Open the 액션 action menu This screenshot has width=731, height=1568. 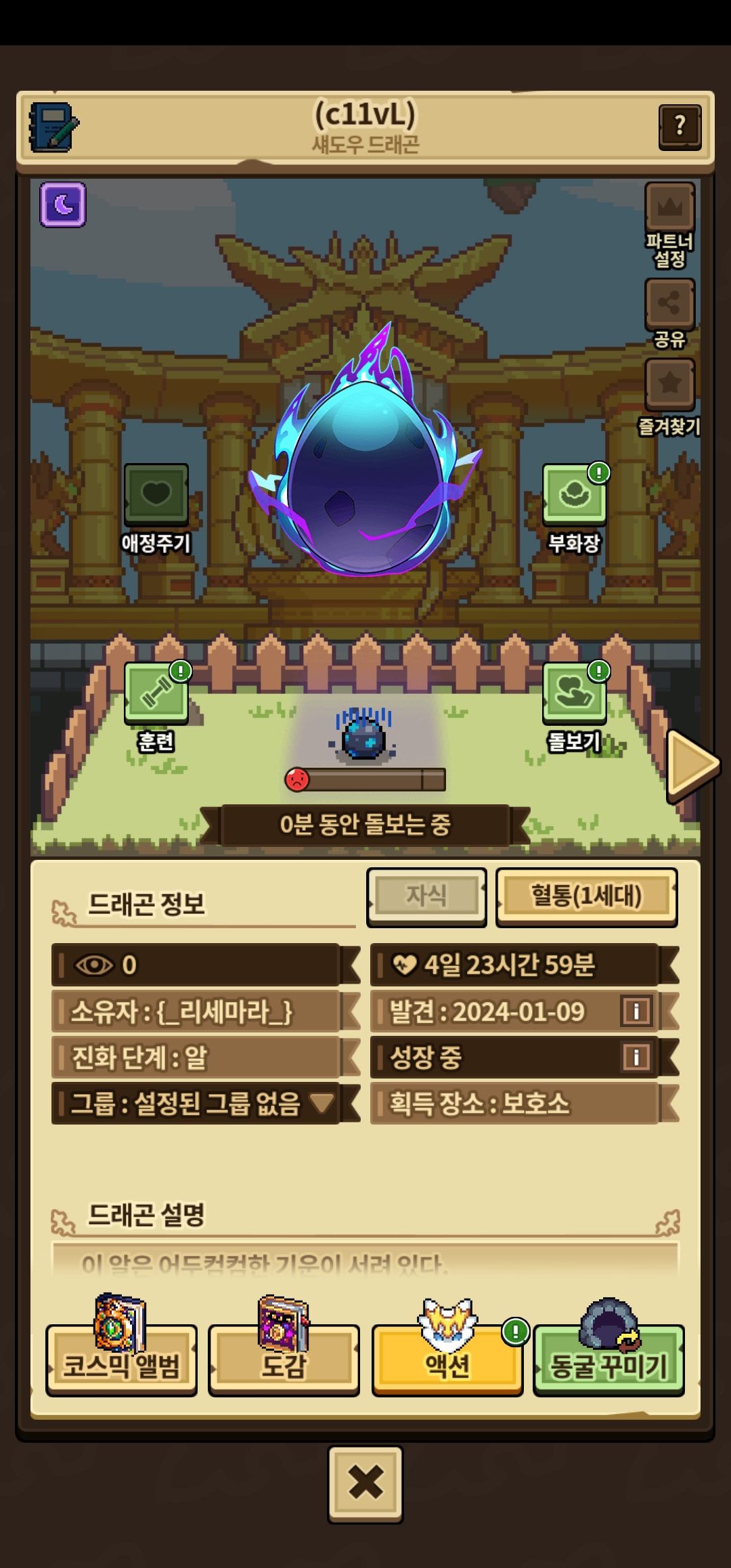[447, 1361]
